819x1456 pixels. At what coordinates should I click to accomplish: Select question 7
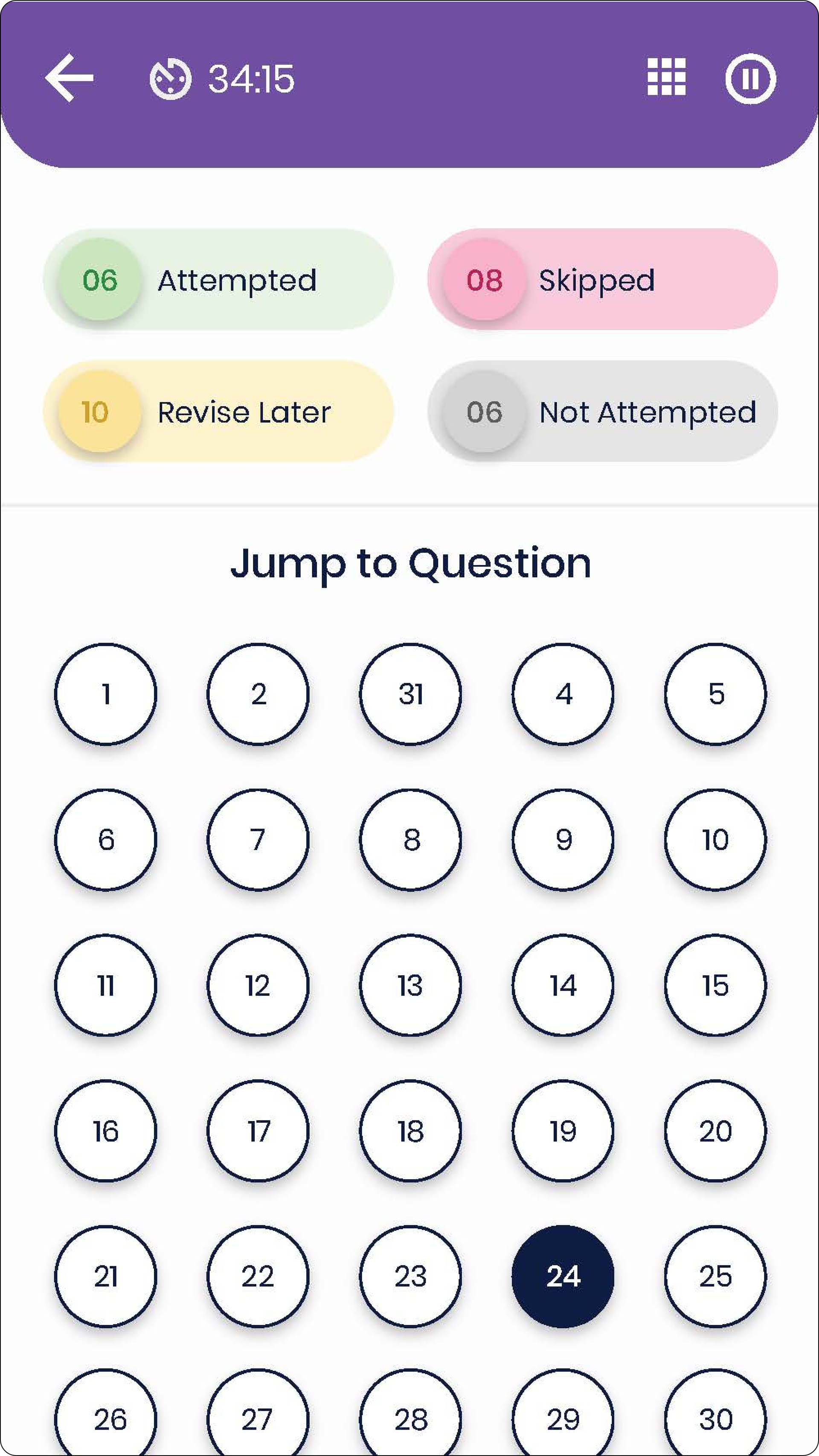click(x=258, y=840)
